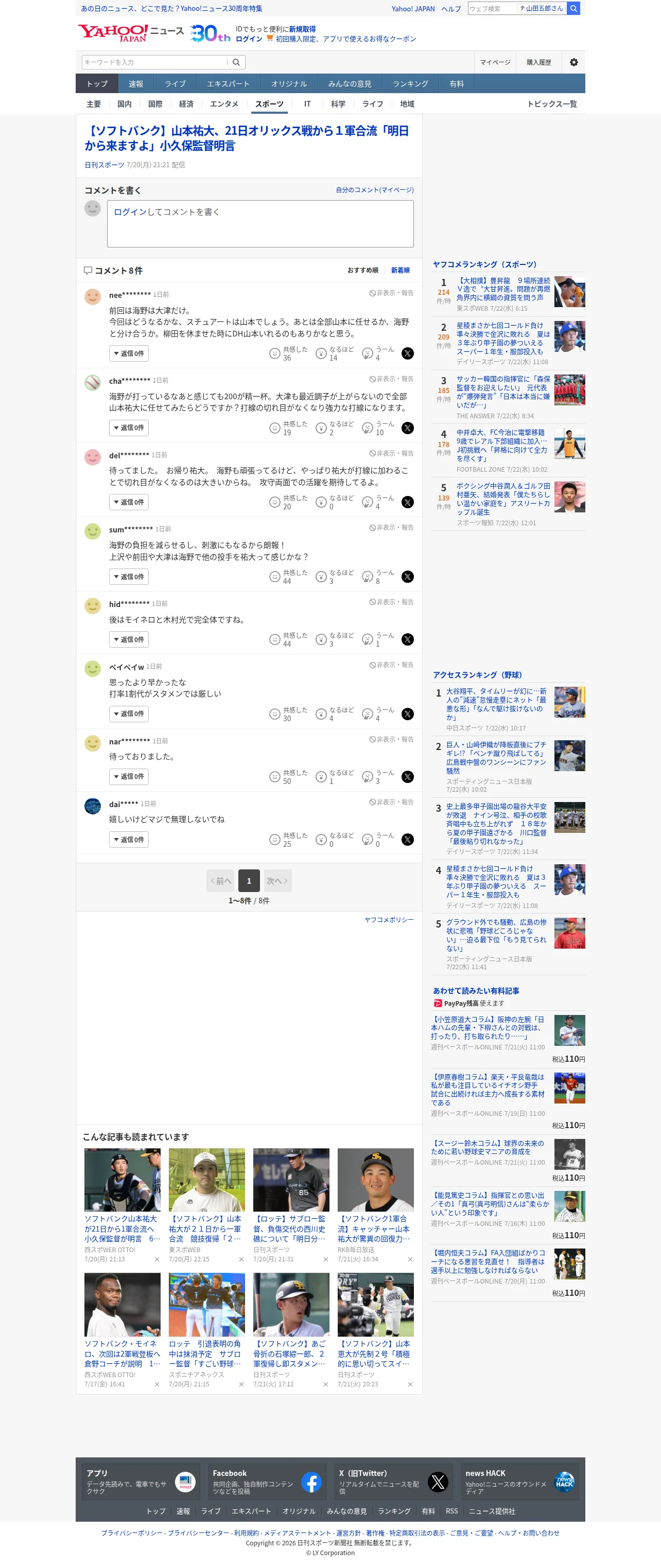Tap なるほど on hid******** comment
The image size is (661, 1568).
[x=334, y=639]
